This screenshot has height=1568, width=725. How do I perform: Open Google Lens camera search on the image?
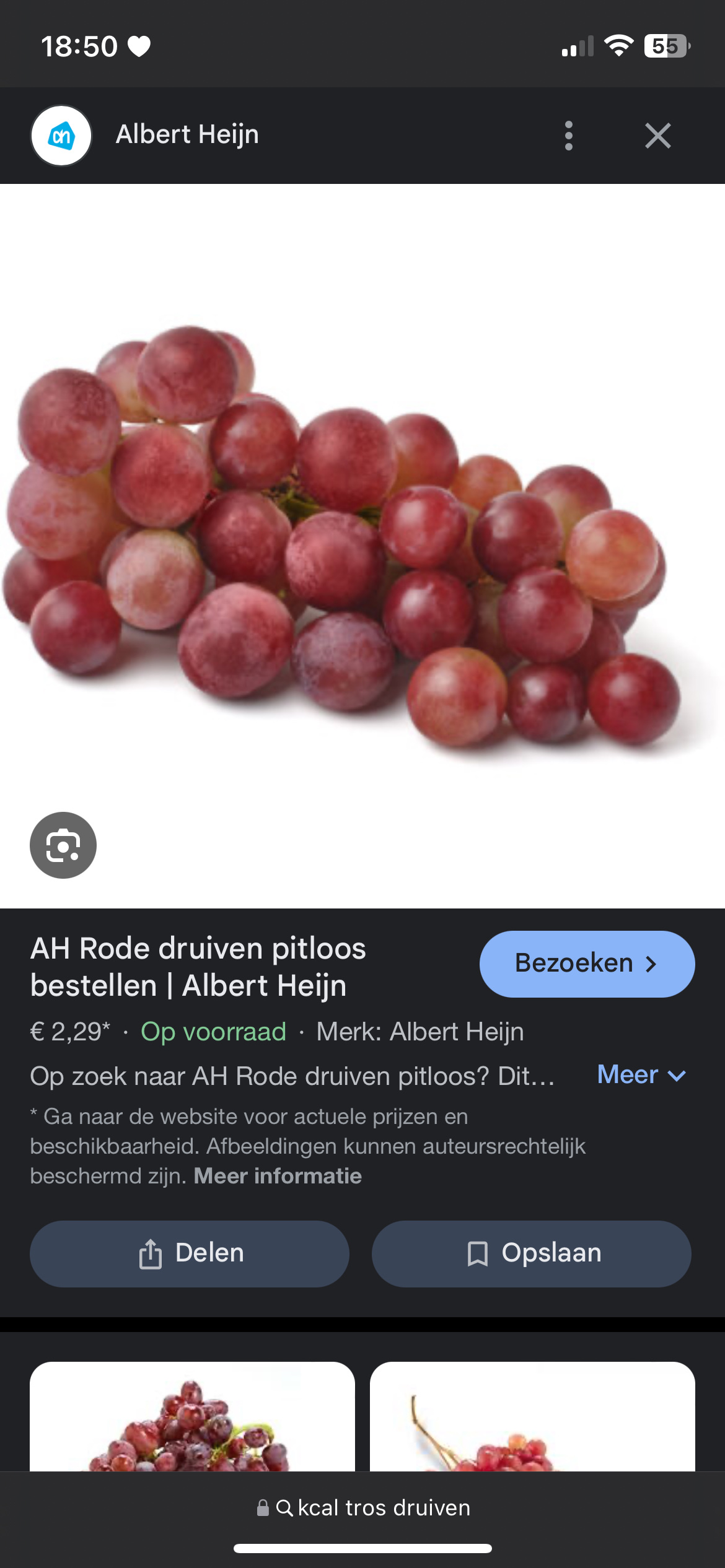(x=63, y=845)
